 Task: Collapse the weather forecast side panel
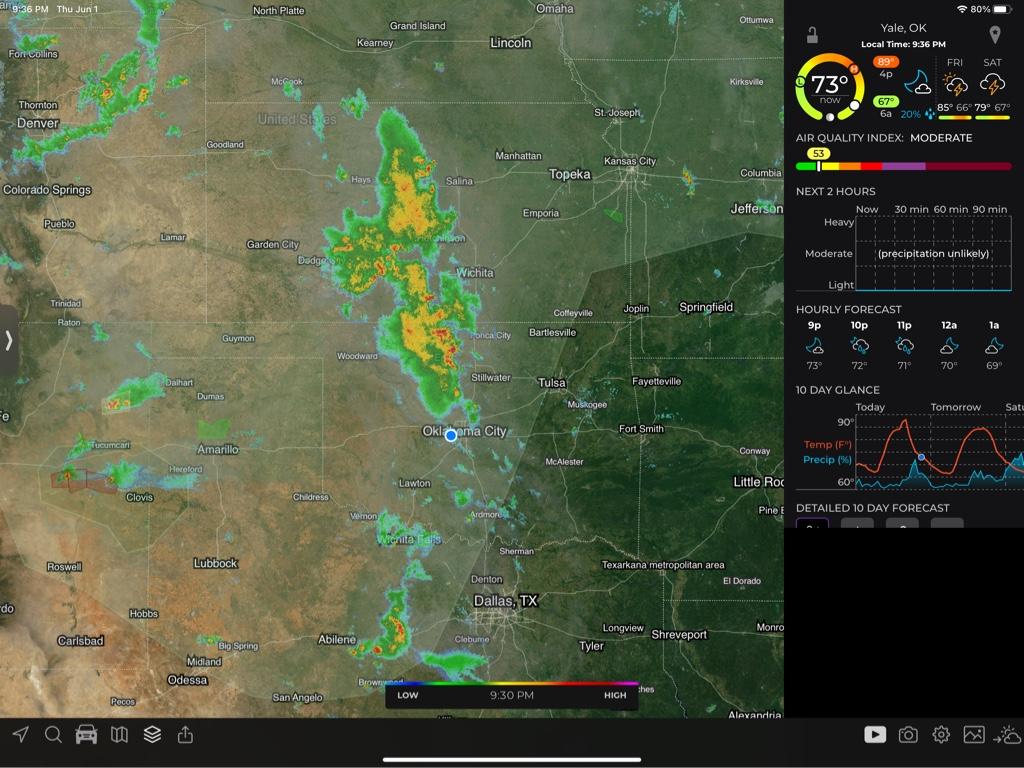[x=1007, y=735]
